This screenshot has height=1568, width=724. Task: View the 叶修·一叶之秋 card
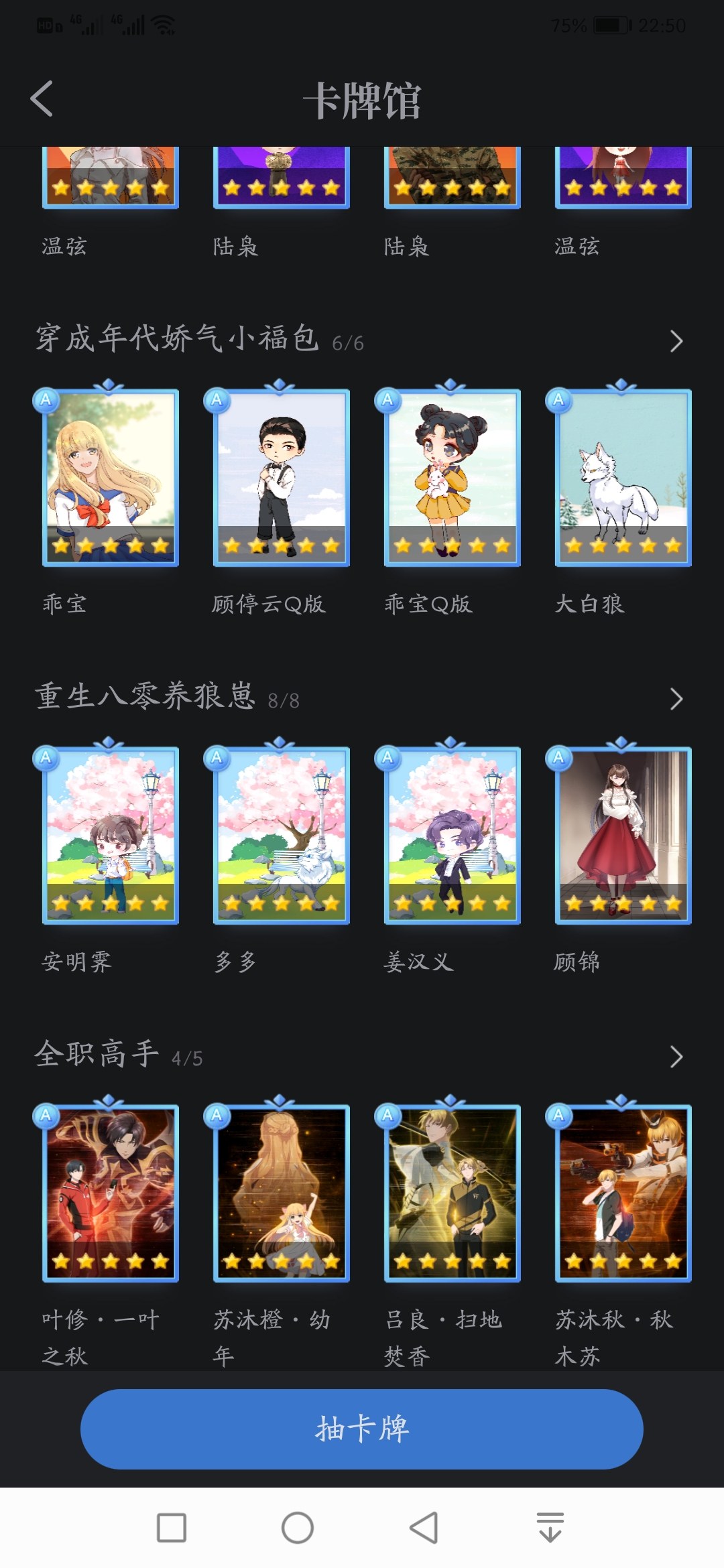(x=111, y=1193)
